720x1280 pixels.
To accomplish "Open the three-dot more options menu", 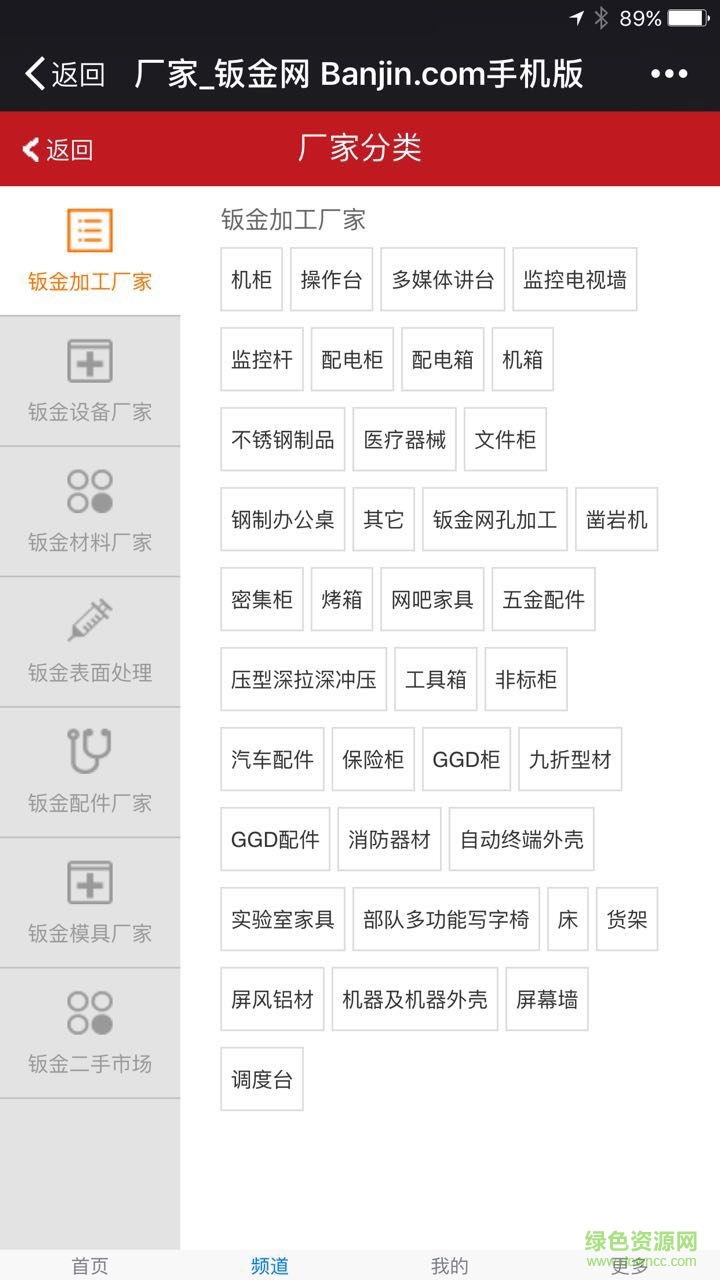I will [x=668, y=73].
